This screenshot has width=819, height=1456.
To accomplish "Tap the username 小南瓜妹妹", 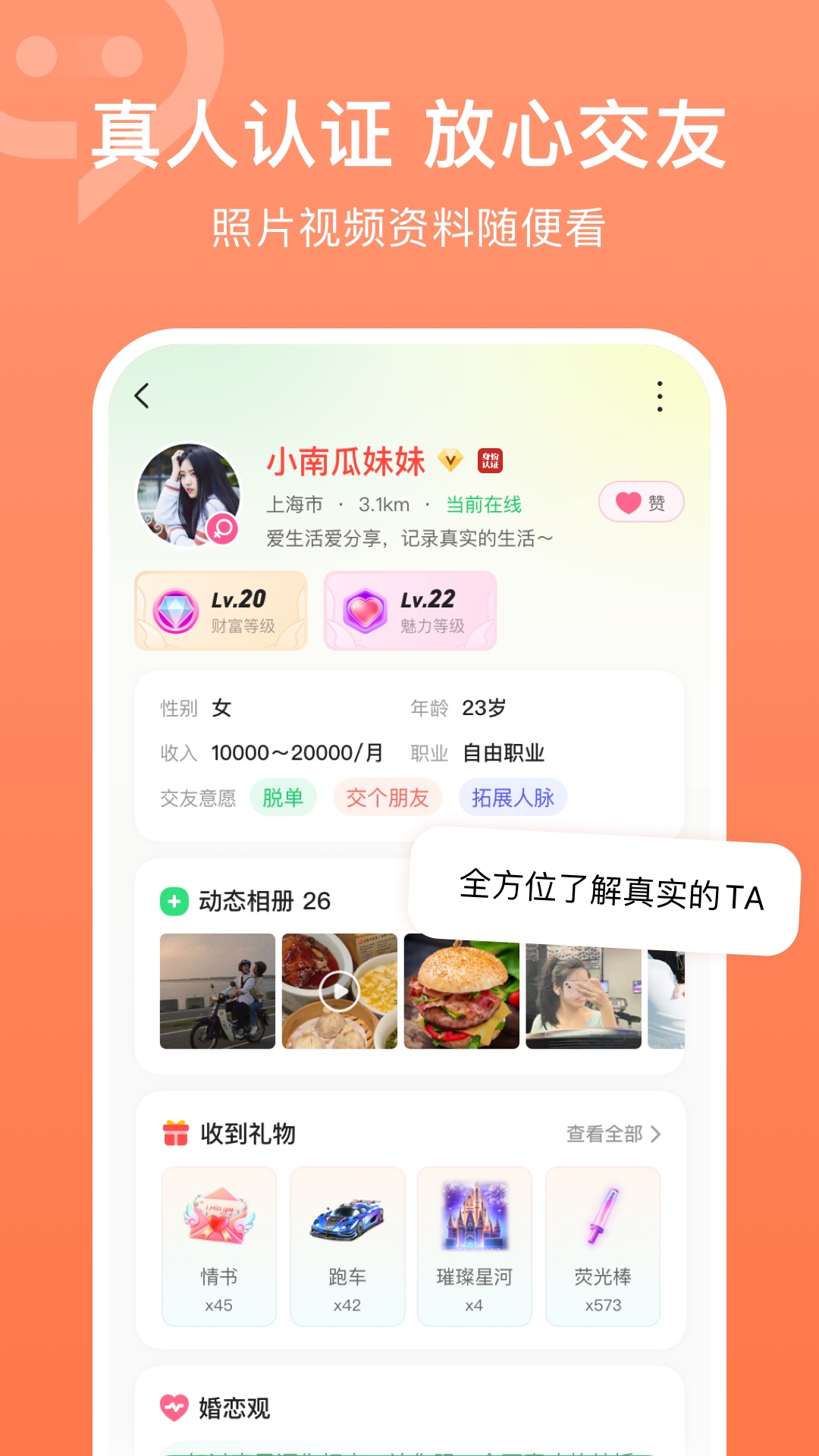I will [x=345, y=462].
